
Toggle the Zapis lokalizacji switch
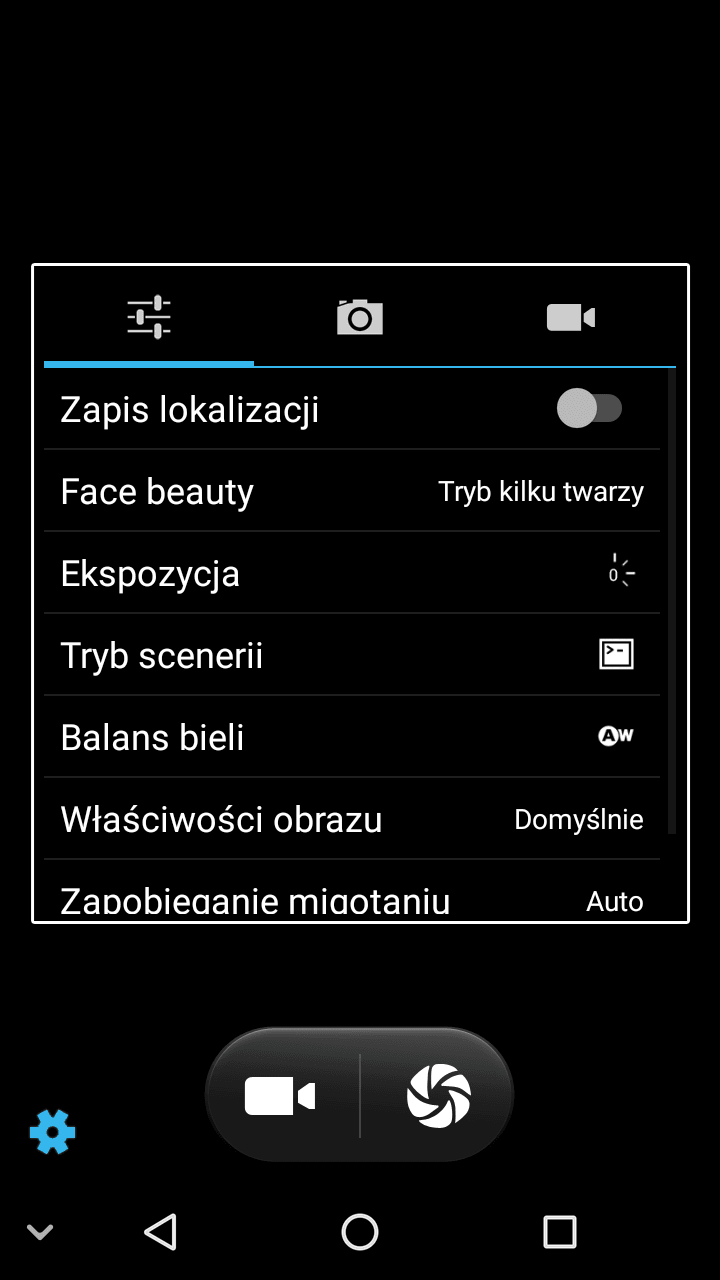pos(590,408)
